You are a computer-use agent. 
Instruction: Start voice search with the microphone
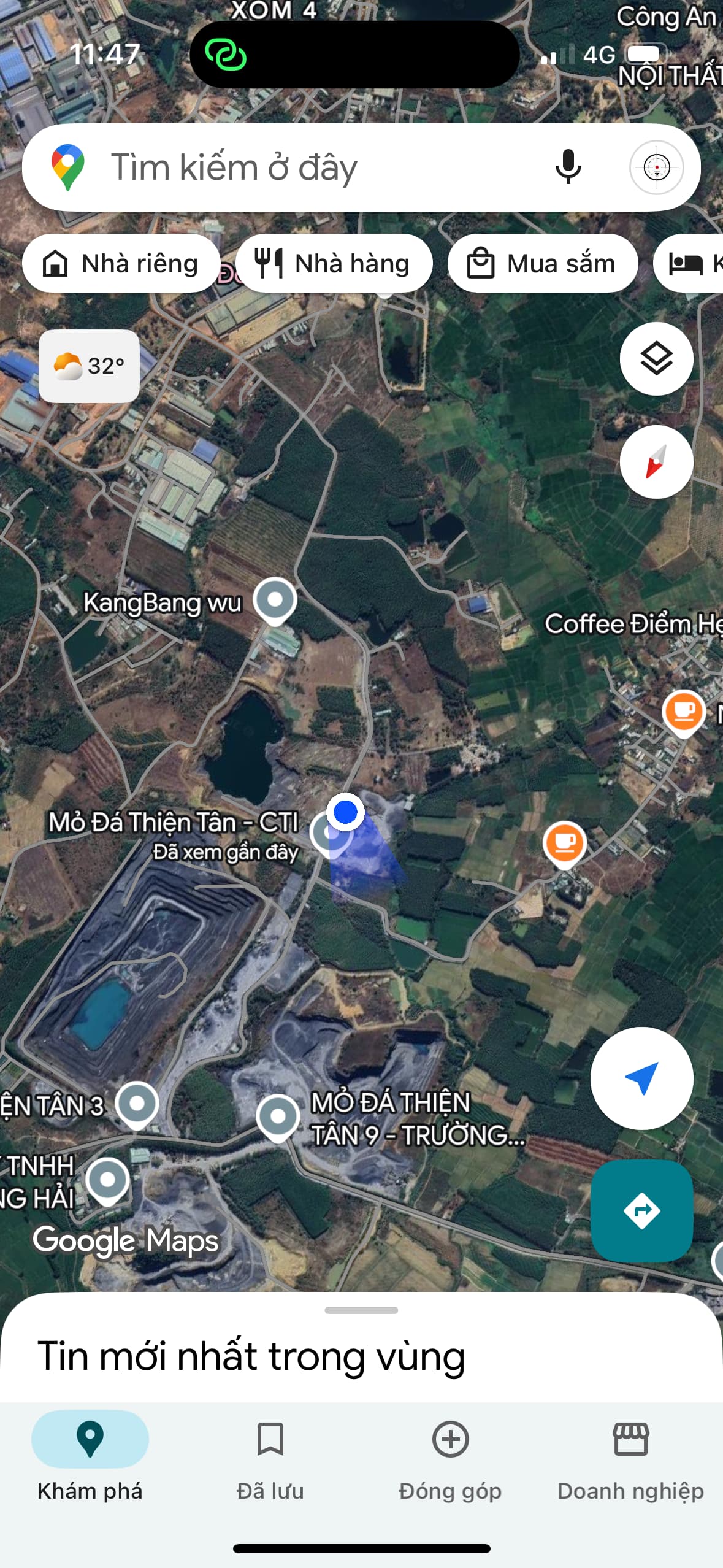pyautogui.click(x=568, y=167)
